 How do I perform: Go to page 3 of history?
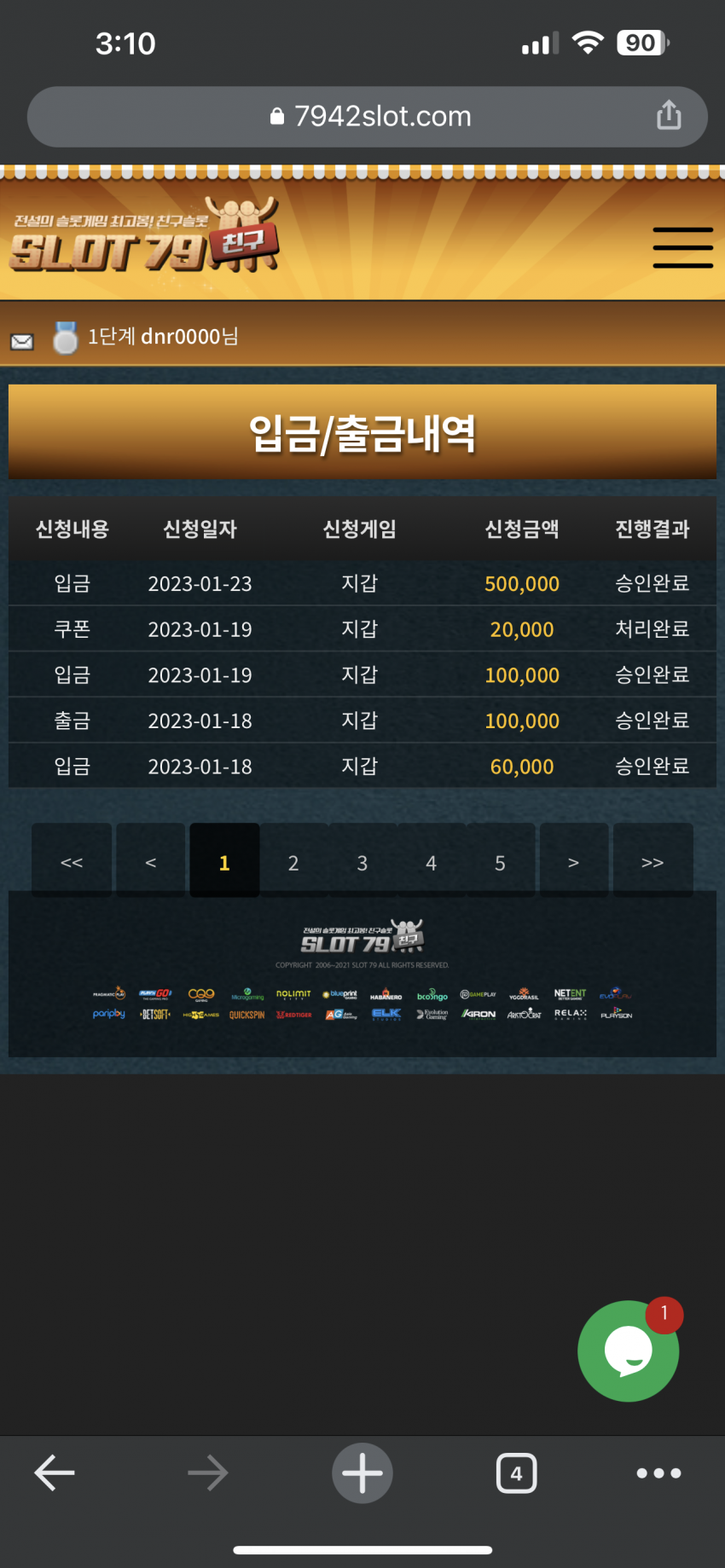click(362, 863)
